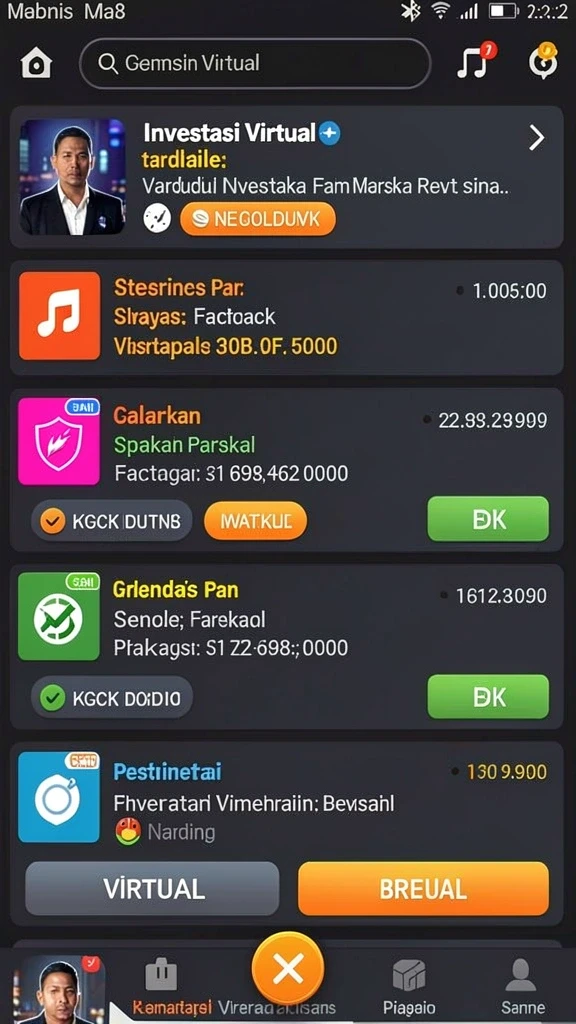This screenshot has height=1024, width=576.
Task: Open the music note icon with badge
Action: coord(476,61)
